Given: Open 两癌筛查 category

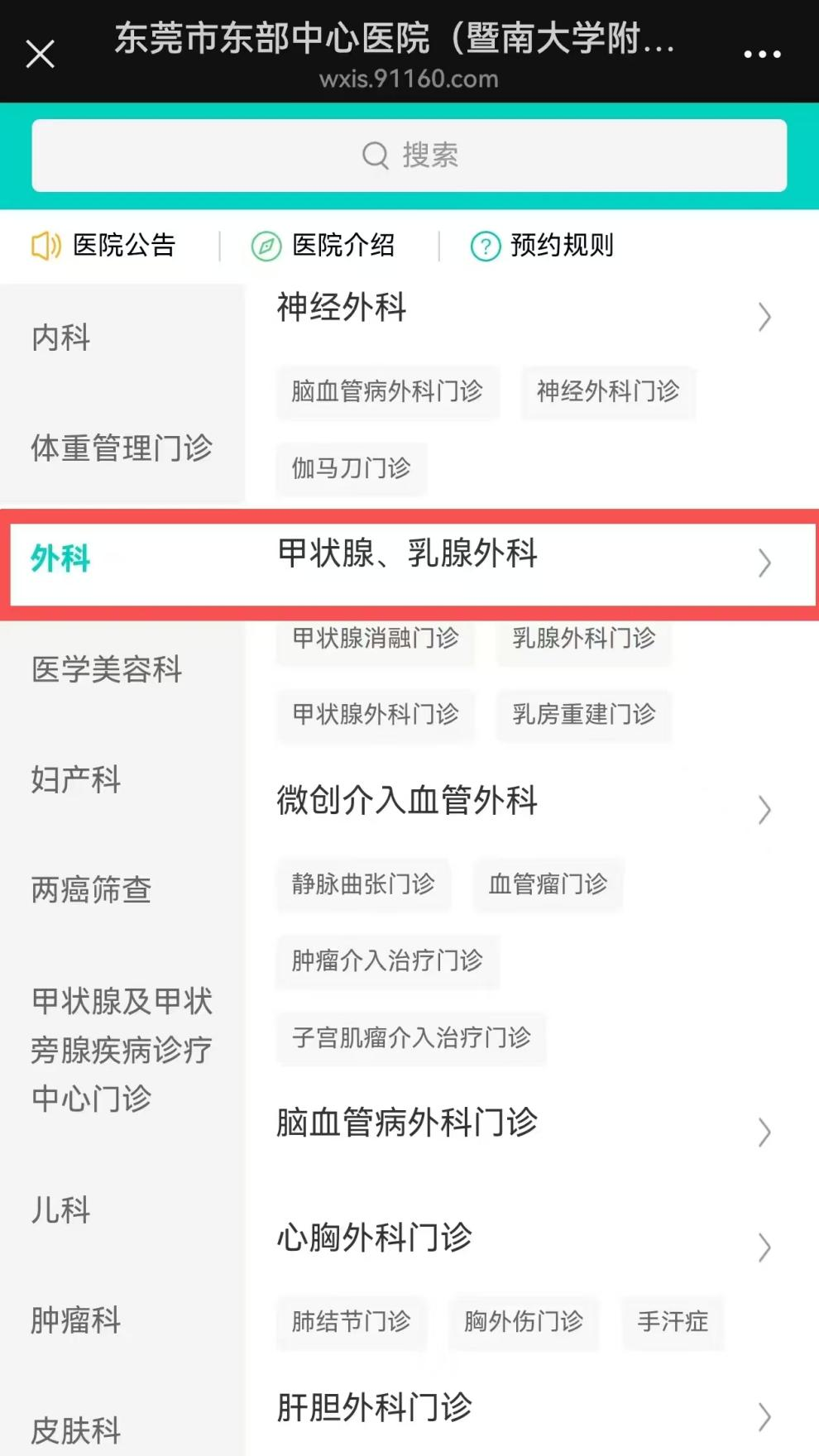Looking at the screenshot, I should pyautogui.click(x=92, y=889).
